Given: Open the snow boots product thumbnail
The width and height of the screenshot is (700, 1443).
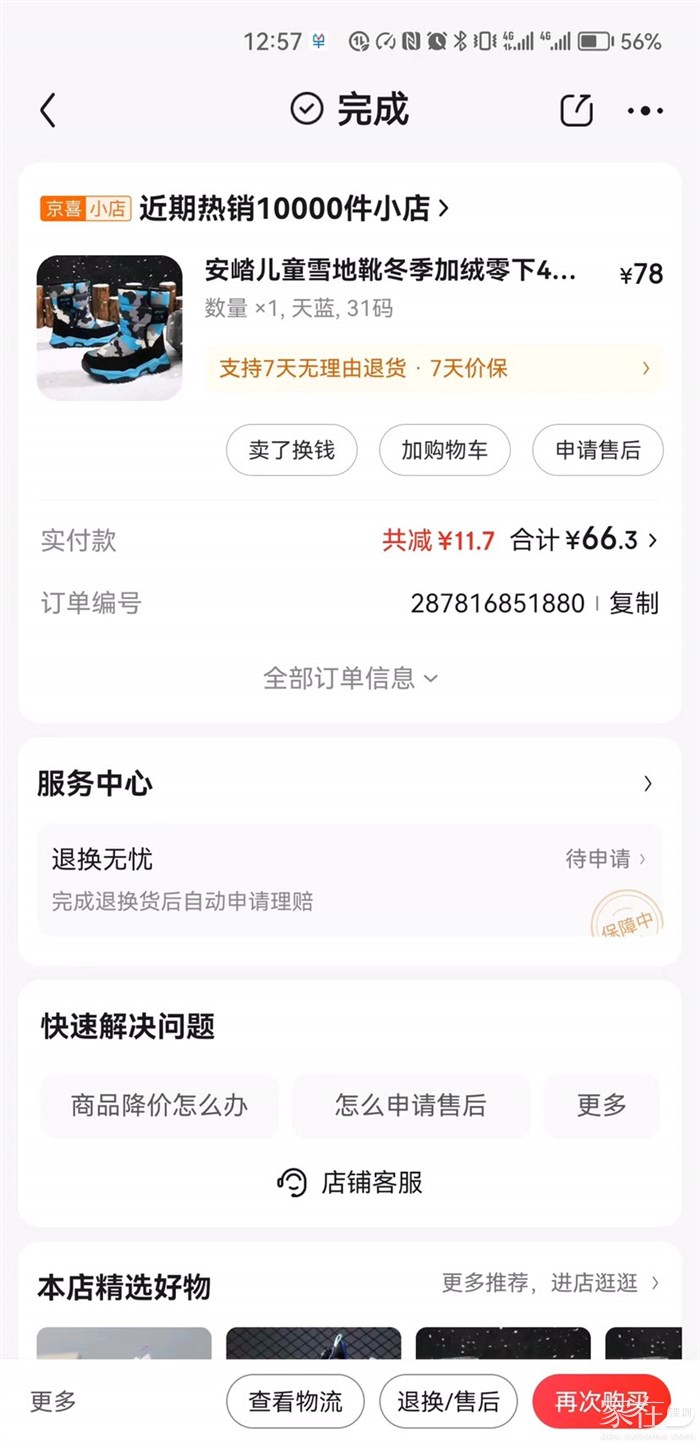Looking at the screenshot, I should (110, 328).
